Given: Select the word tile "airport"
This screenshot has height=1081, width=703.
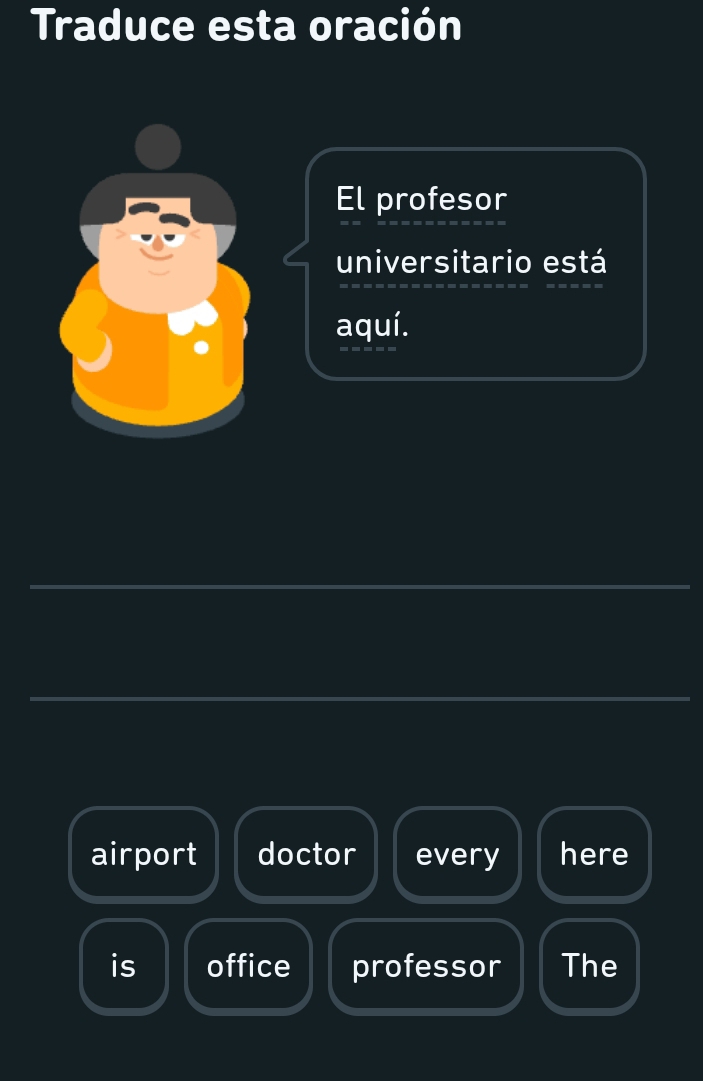Looking at the screenshot, I should pyautogui.click(x=144, y=854).
